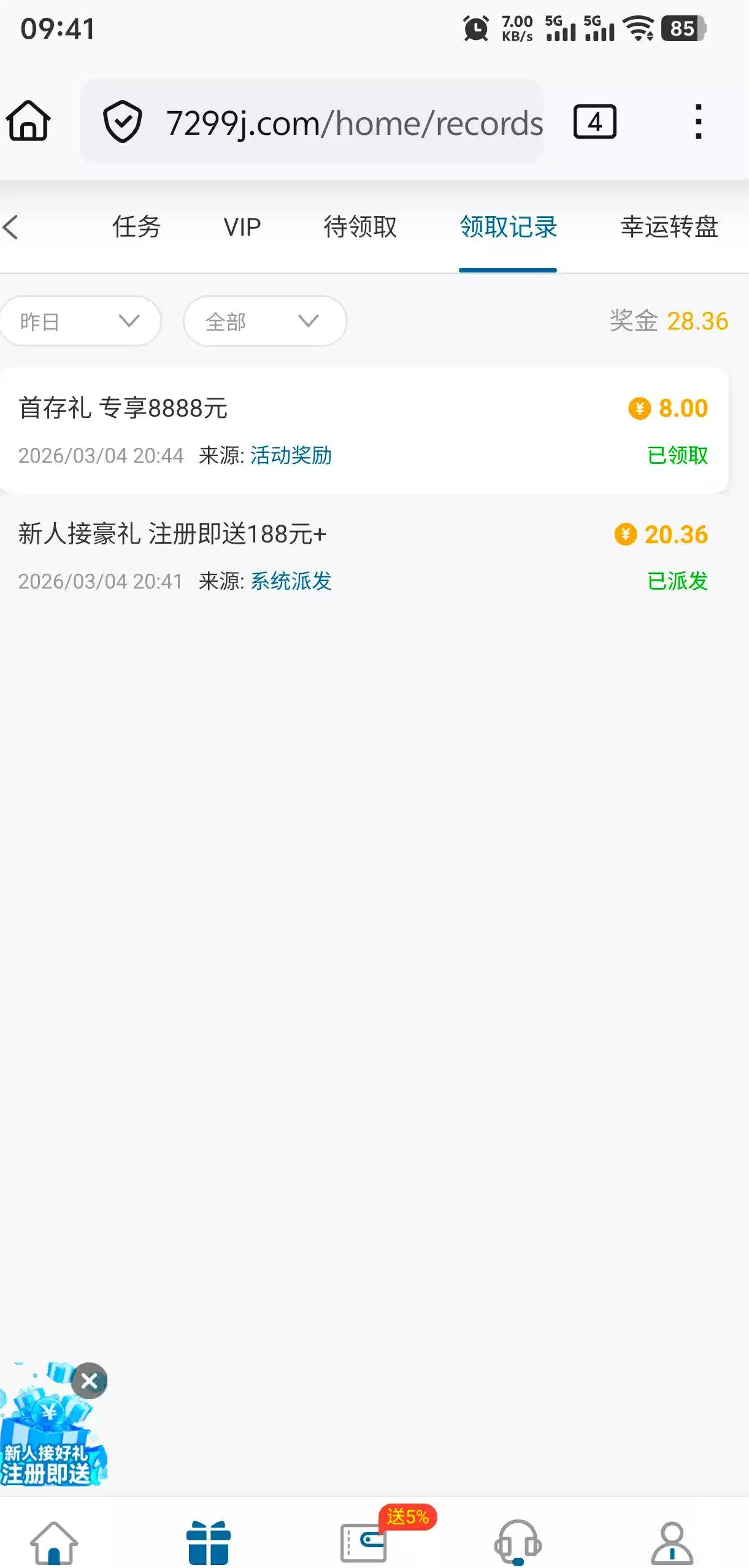Go to the browser home page

coord(28,121)
